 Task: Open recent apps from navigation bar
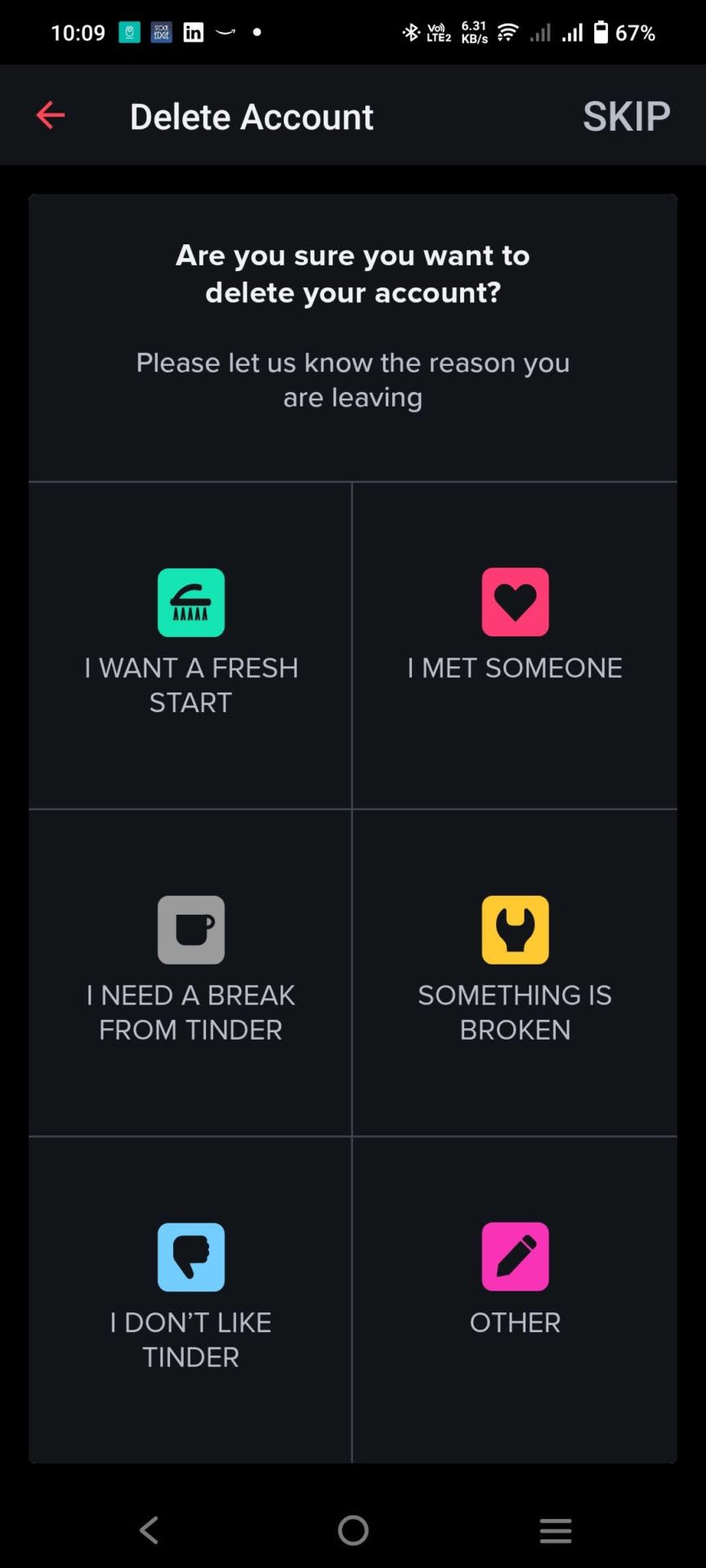(556, 1530)
